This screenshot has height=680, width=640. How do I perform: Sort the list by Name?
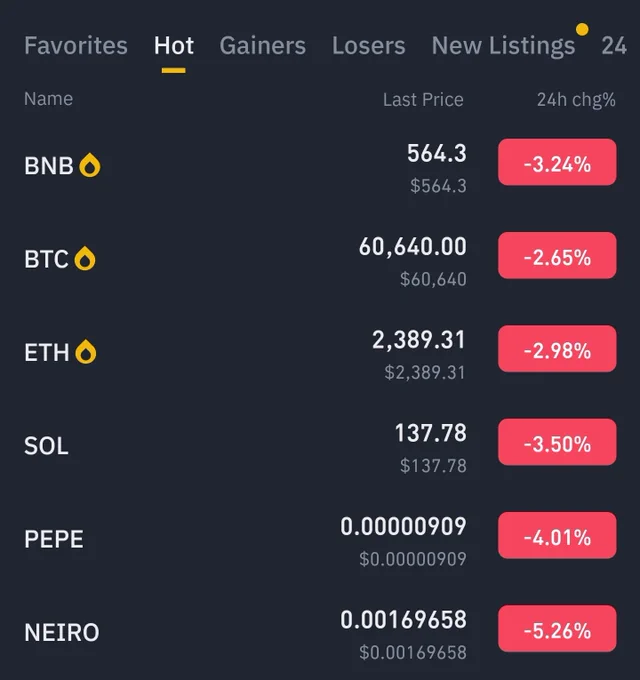pyautogui.click(x=49, y=99)
